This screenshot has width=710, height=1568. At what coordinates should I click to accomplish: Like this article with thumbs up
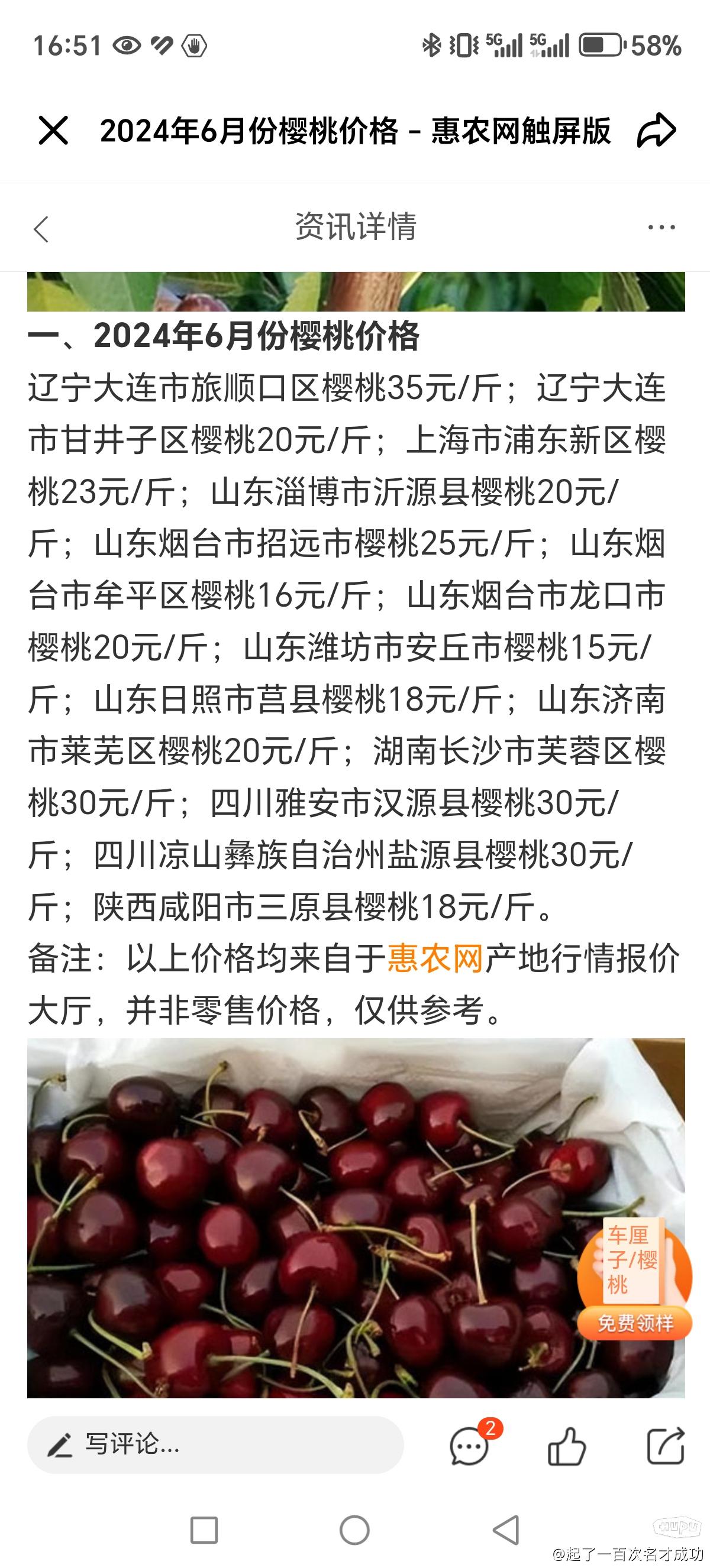567,1446
